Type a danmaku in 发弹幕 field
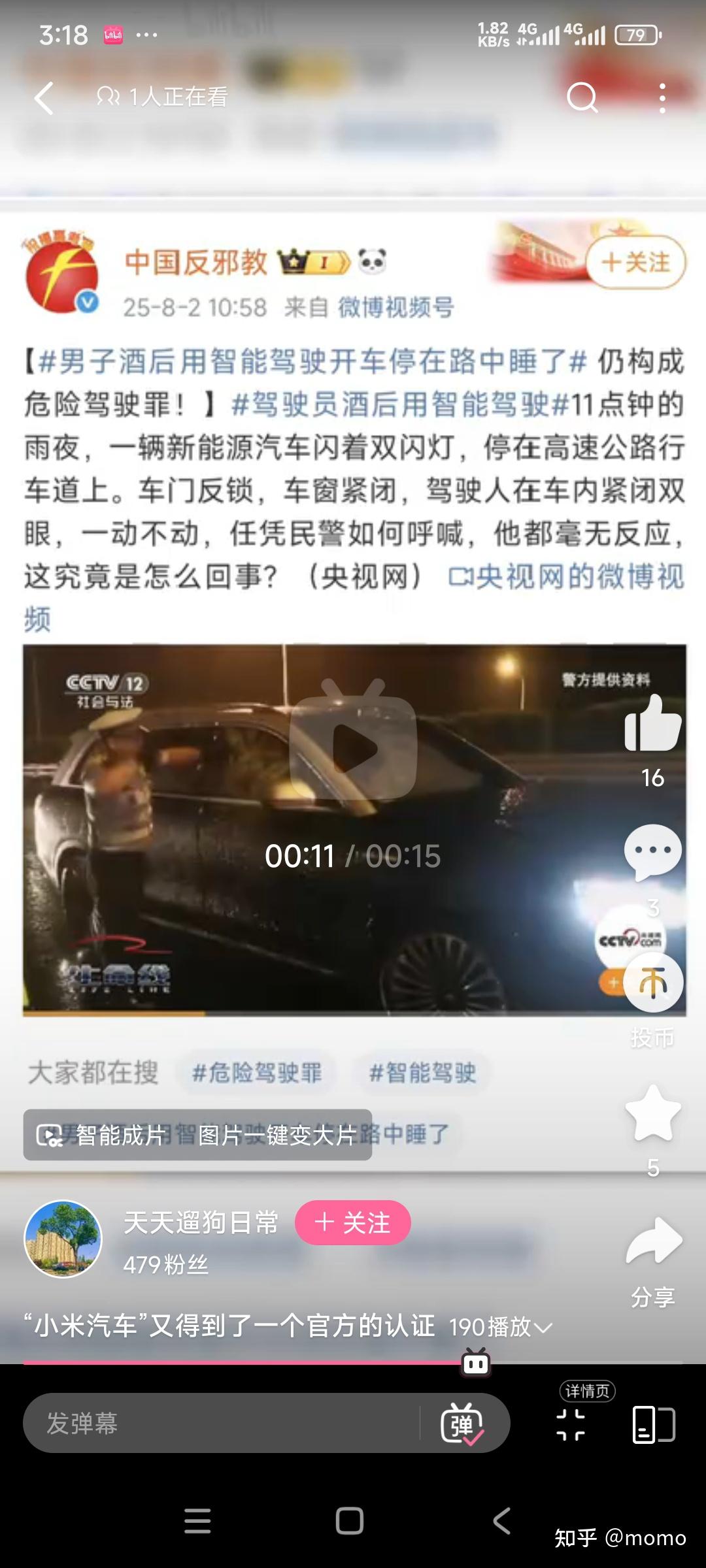This screenshot has width=706, height=1568. [222, 1423]
